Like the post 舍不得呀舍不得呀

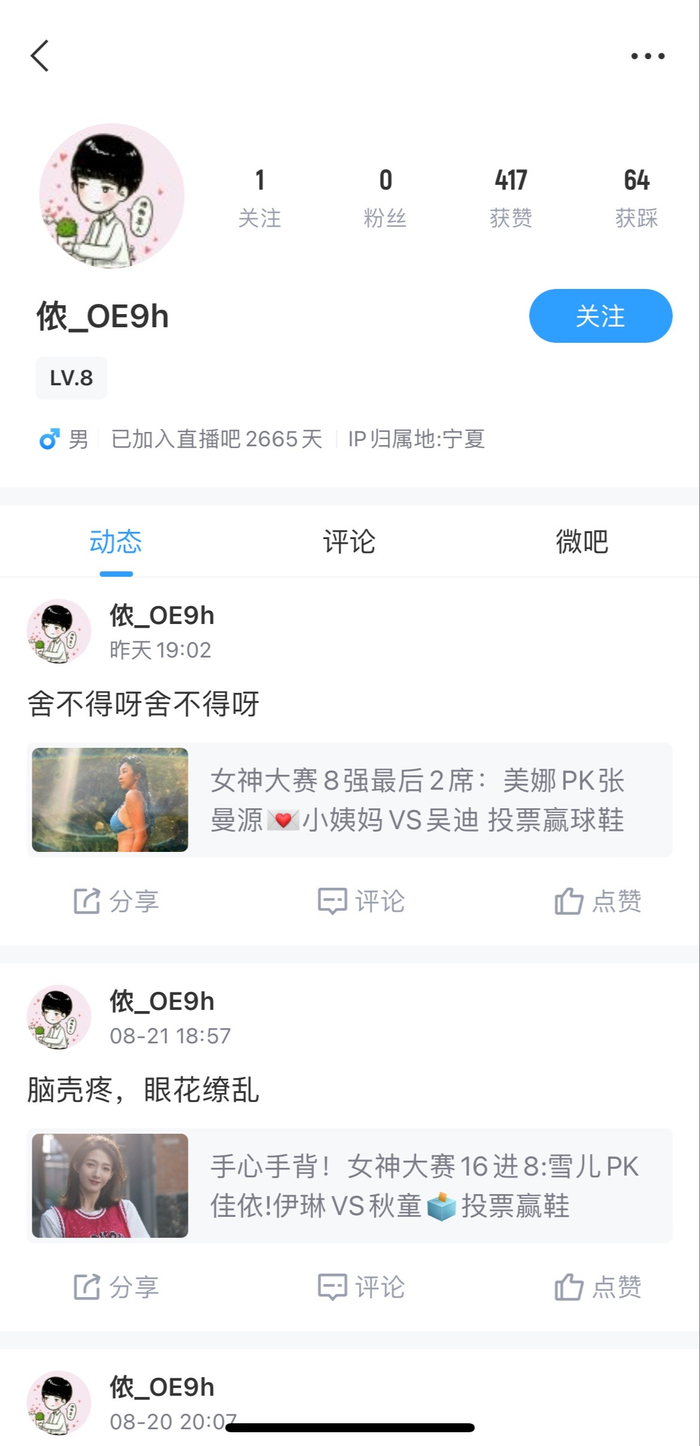597,901
